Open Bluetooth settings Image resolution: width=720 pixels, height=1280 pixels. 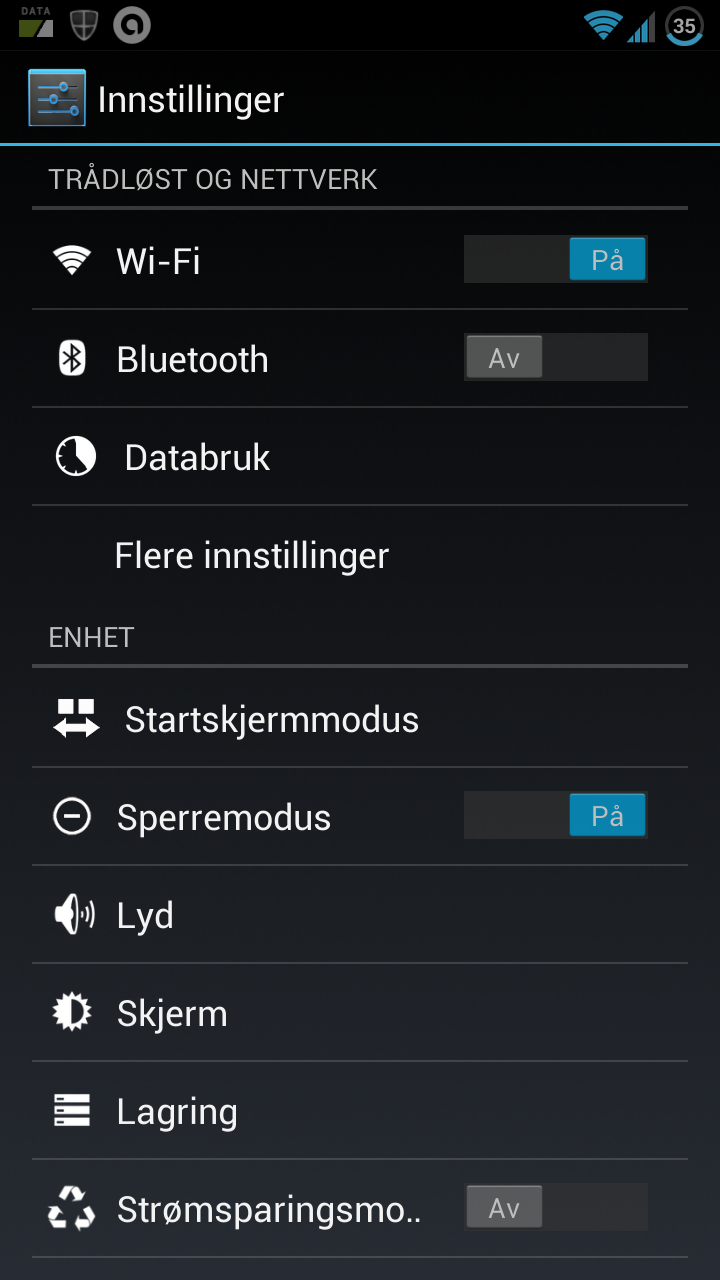coord(360,359)
